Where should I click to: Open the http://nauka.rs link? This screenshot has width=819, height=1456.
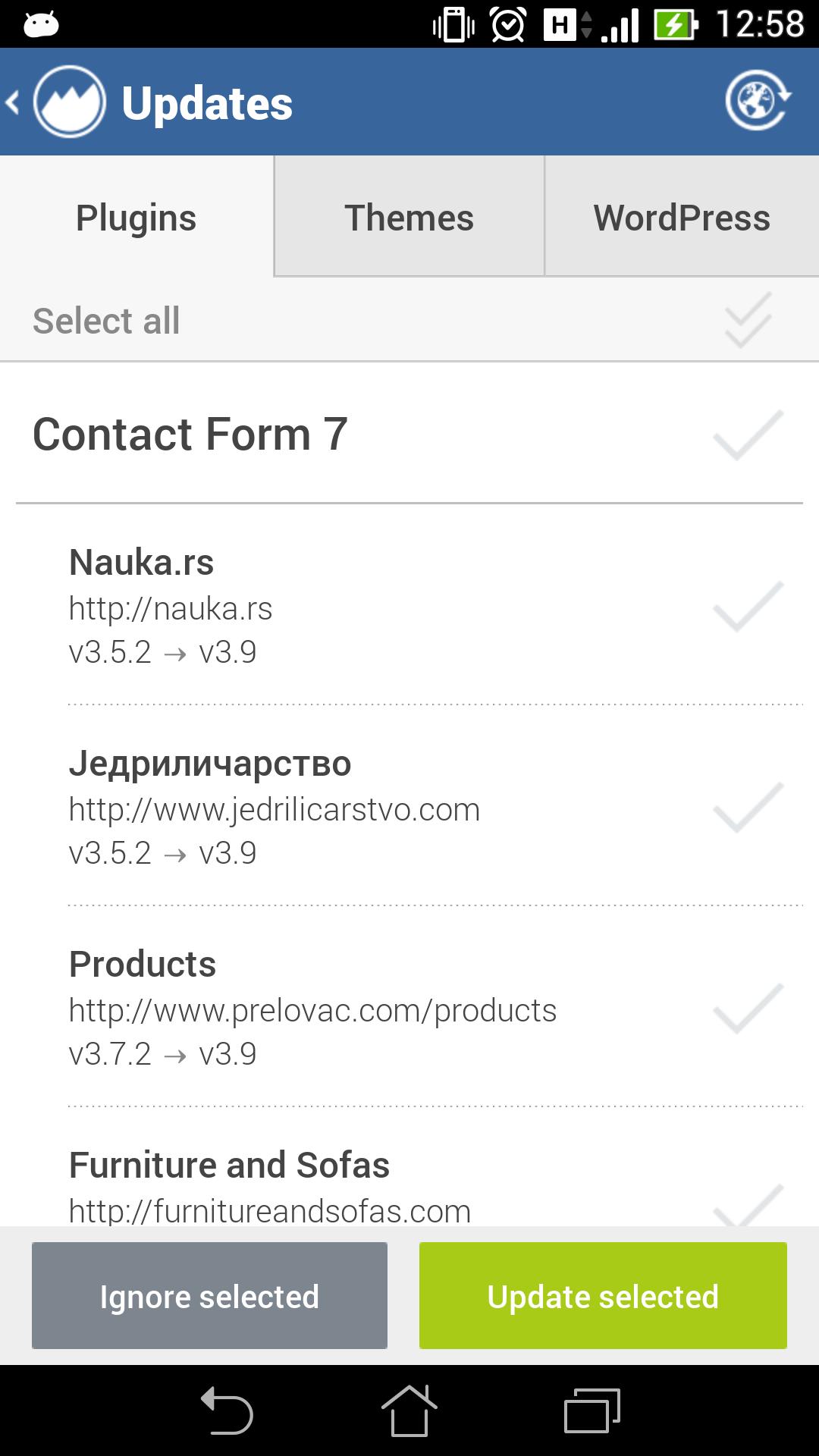171,608
